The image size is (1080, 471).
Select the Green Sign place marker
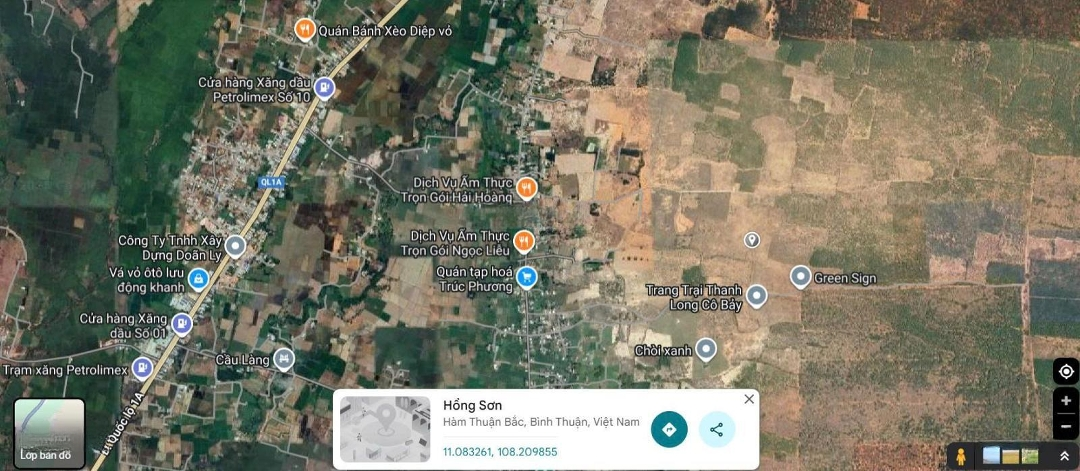click(x=800, y=277)
